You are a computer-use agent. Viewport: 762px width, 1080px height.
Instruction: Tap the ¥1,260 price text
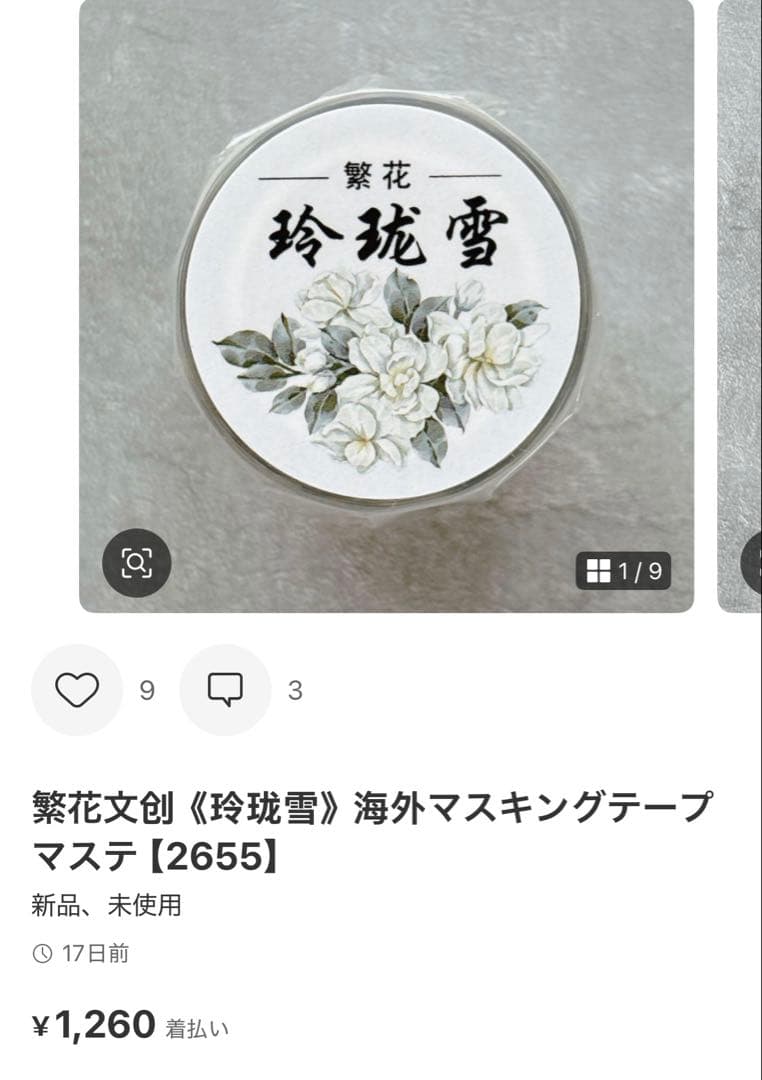click(x=88, y=1022)
